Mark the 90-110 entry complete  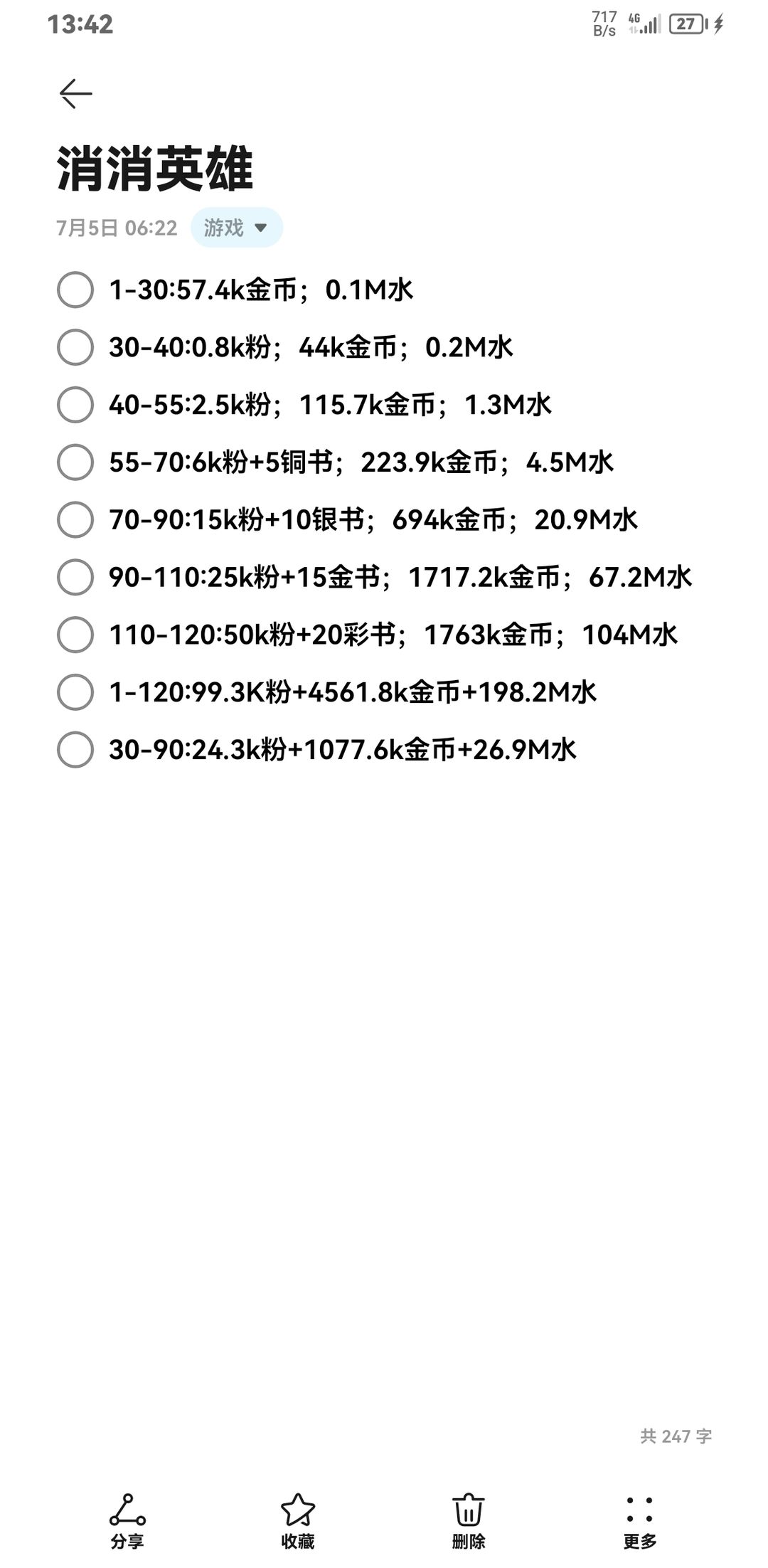(x=75, y=577)
